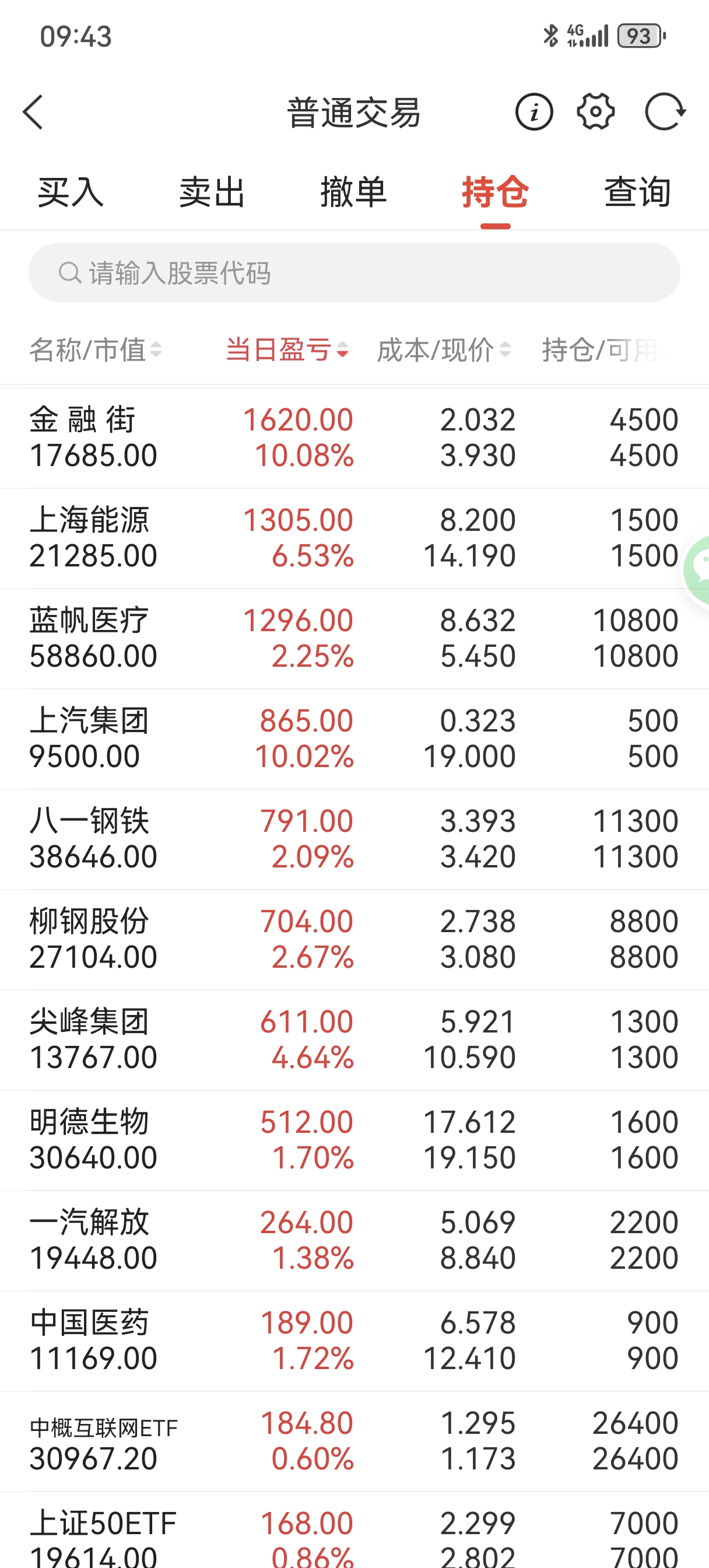Open the 蓝帆医疗 holding row

pos(353,639)
